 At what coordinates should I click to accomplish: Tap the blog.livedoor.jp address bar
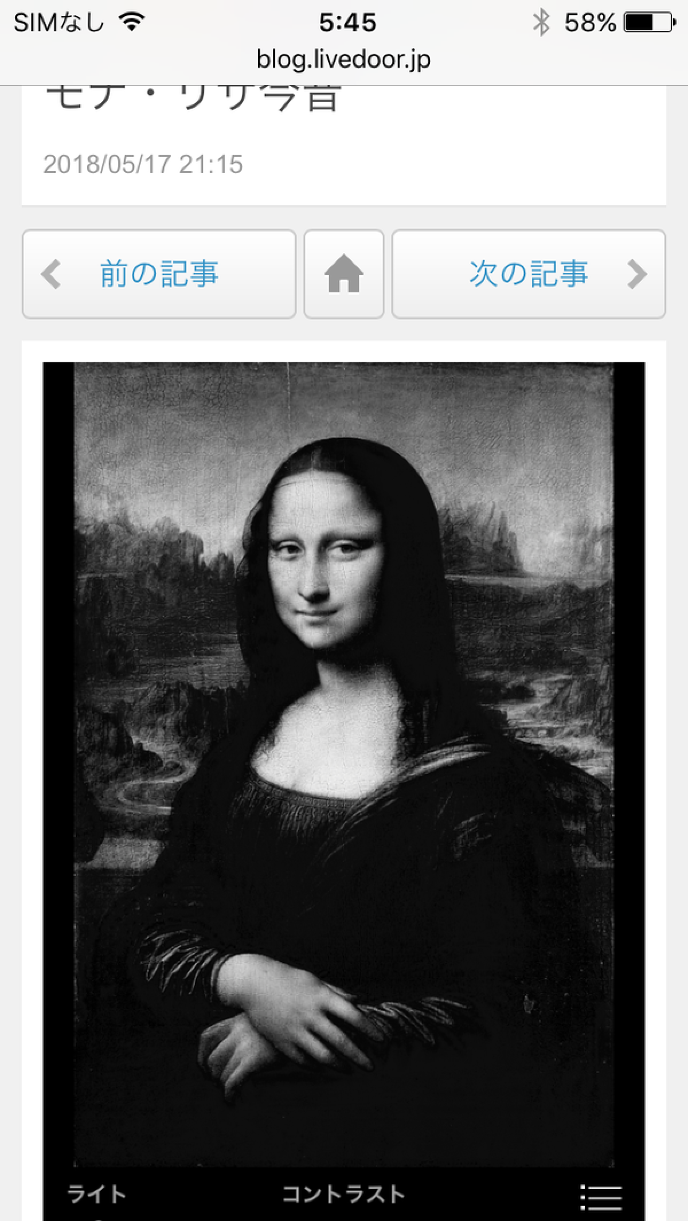344,59
